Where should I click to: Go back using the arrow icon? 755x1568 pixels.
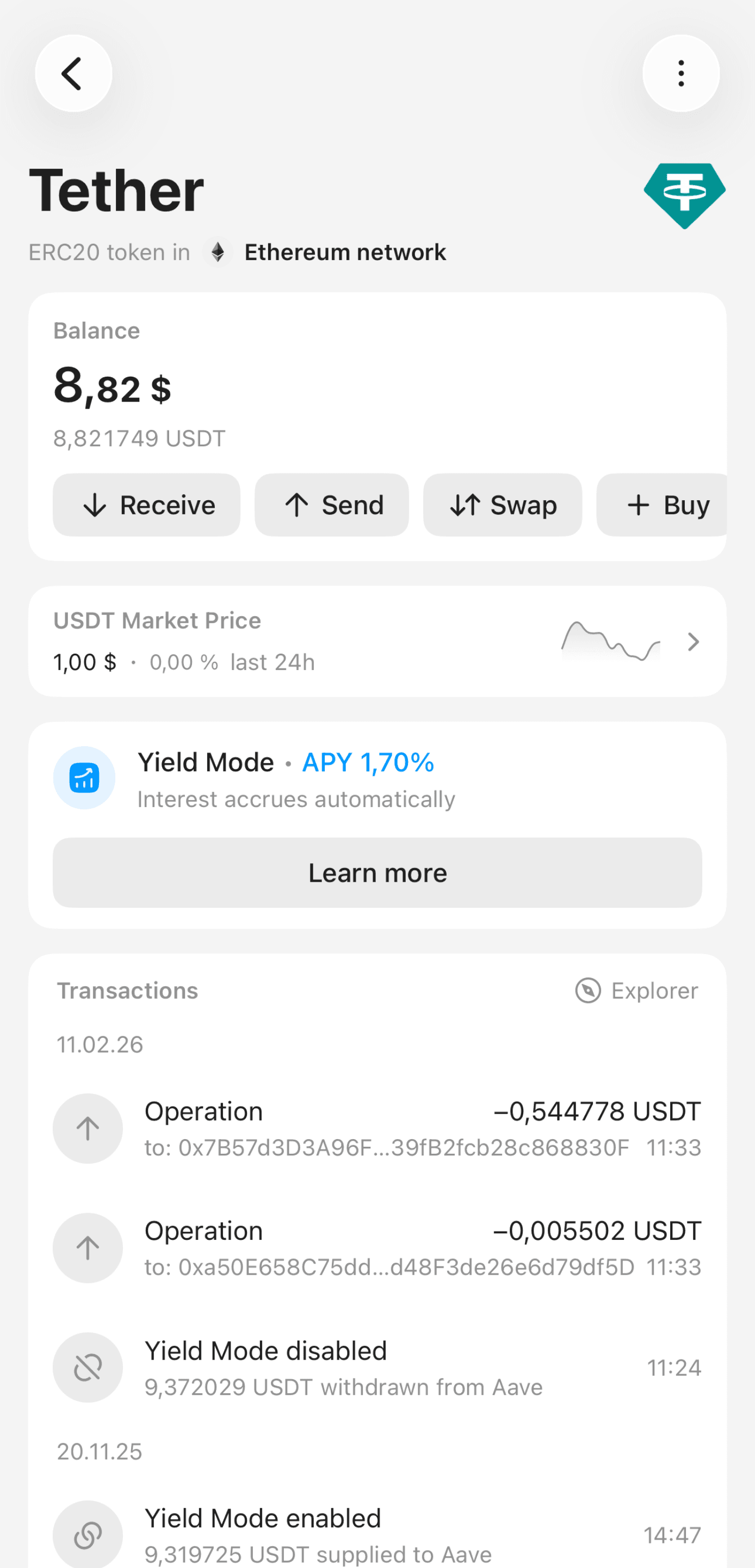[x=73, y=73]
